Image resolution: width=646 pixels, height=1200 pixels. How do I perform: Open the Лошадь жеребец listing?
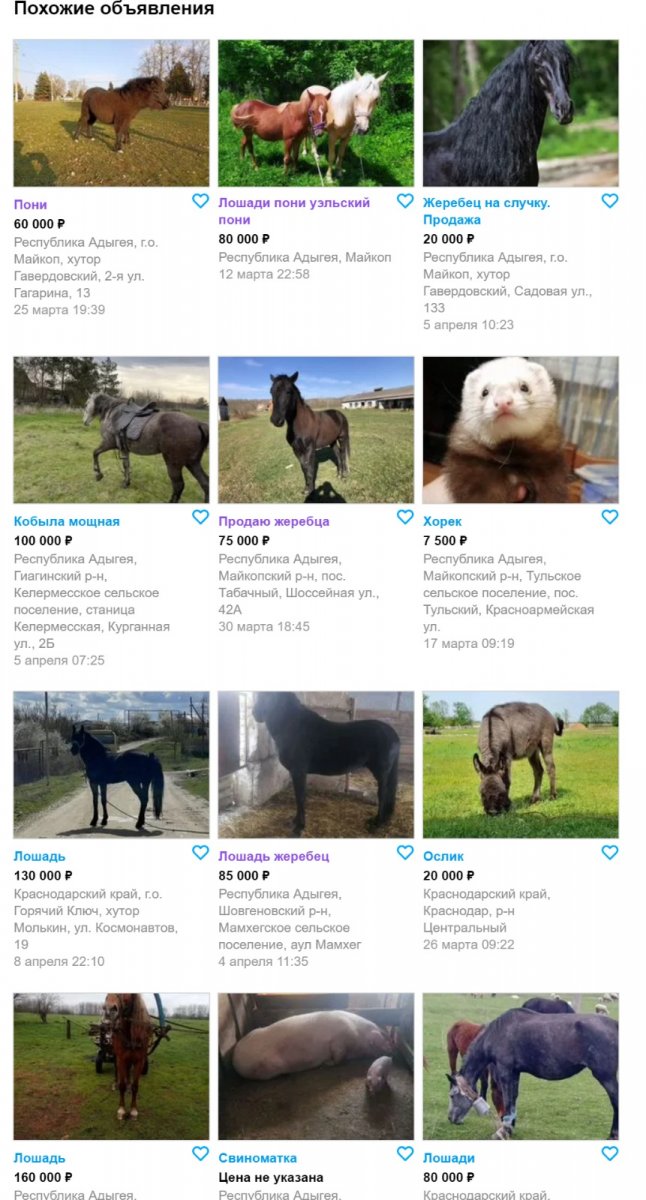coord(273,856)
